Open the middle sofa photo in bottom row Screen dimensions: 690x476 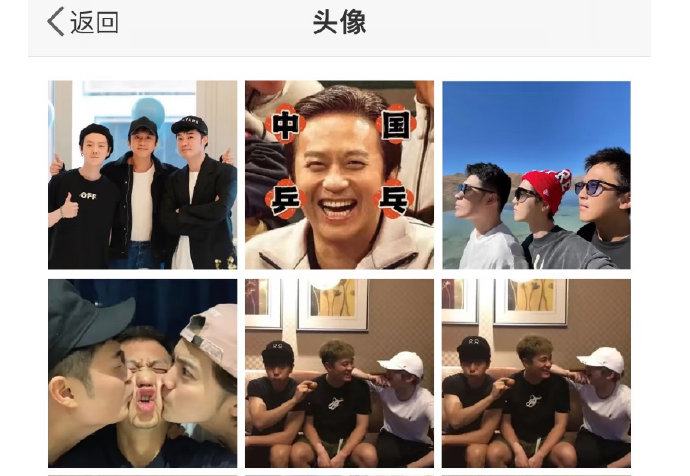click(x=339, y=375)
